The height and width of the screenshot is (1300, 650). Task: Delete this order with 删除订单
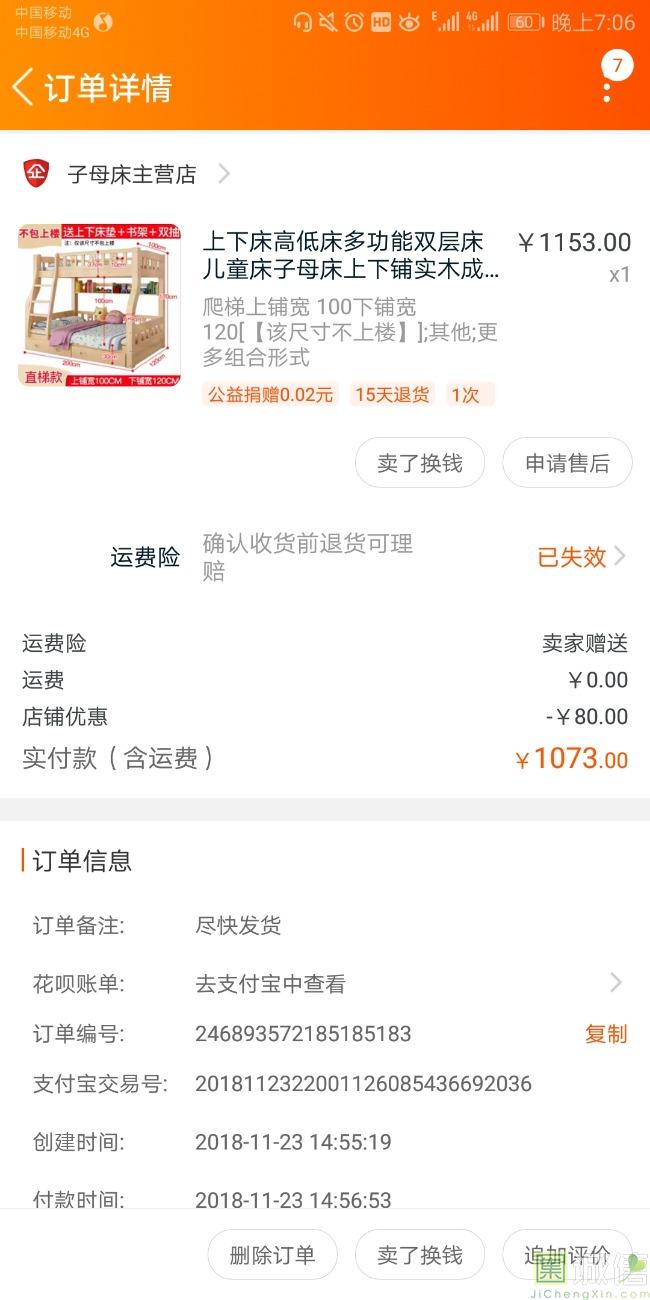coord(272,1255)
